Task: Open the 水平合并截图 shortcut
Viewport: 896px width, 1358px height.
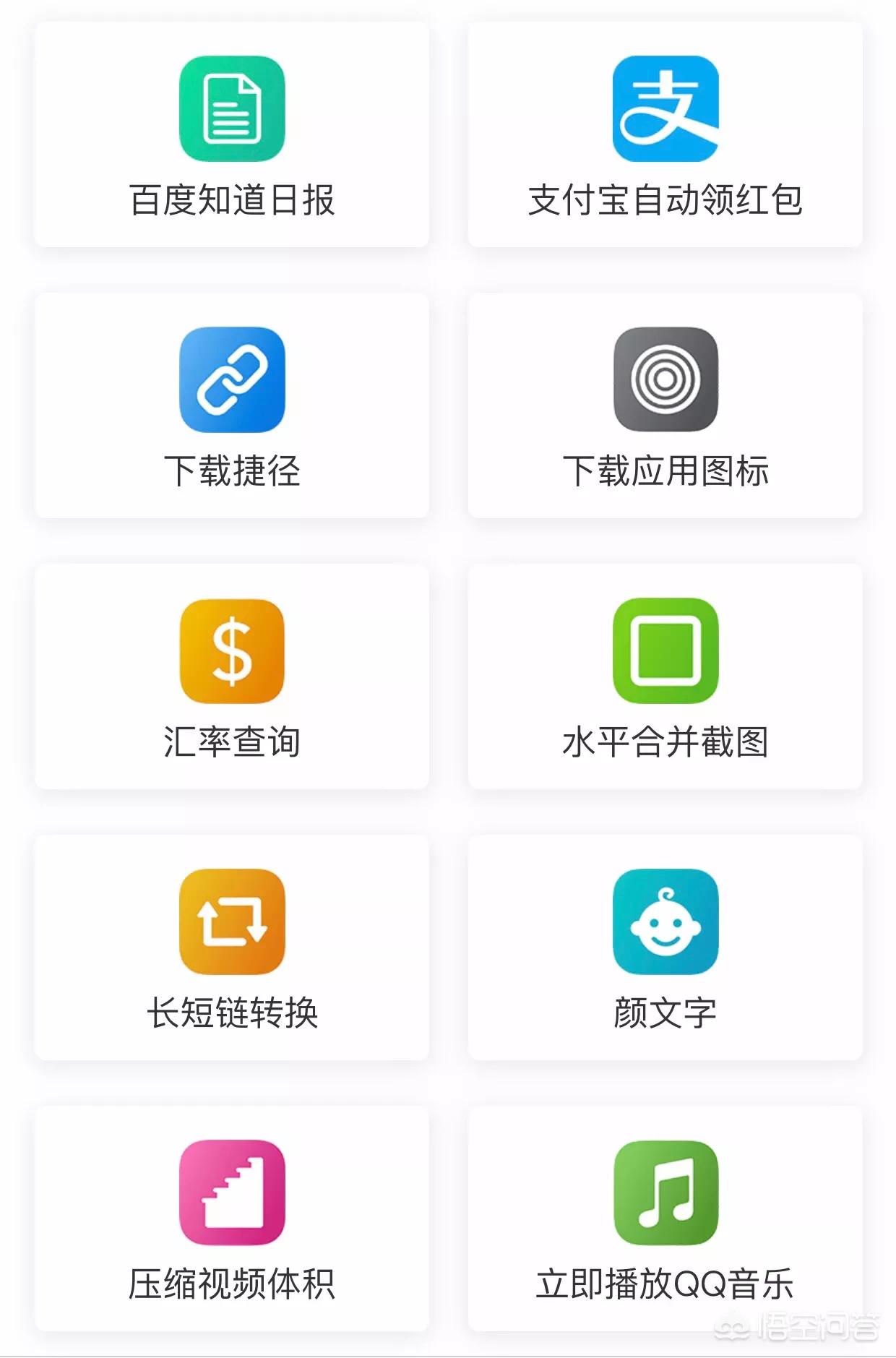Action: 665,676
